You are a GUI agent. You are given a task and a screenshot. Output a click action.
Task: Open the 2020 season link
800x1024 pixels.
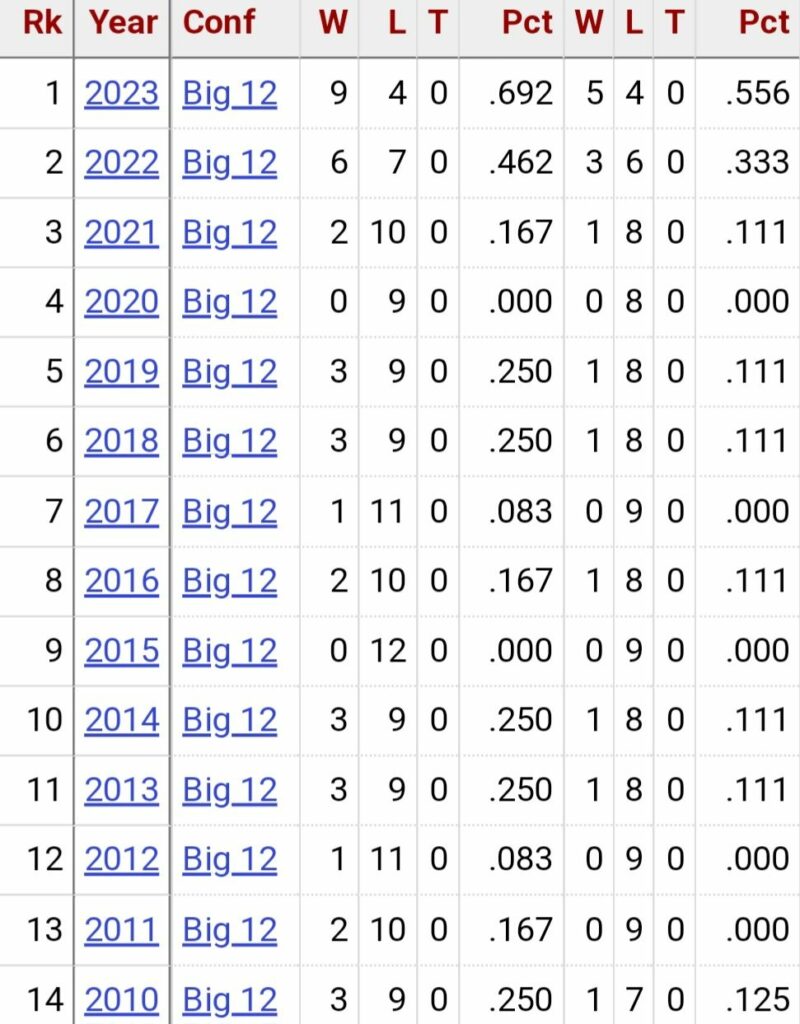tap(121, 301)
